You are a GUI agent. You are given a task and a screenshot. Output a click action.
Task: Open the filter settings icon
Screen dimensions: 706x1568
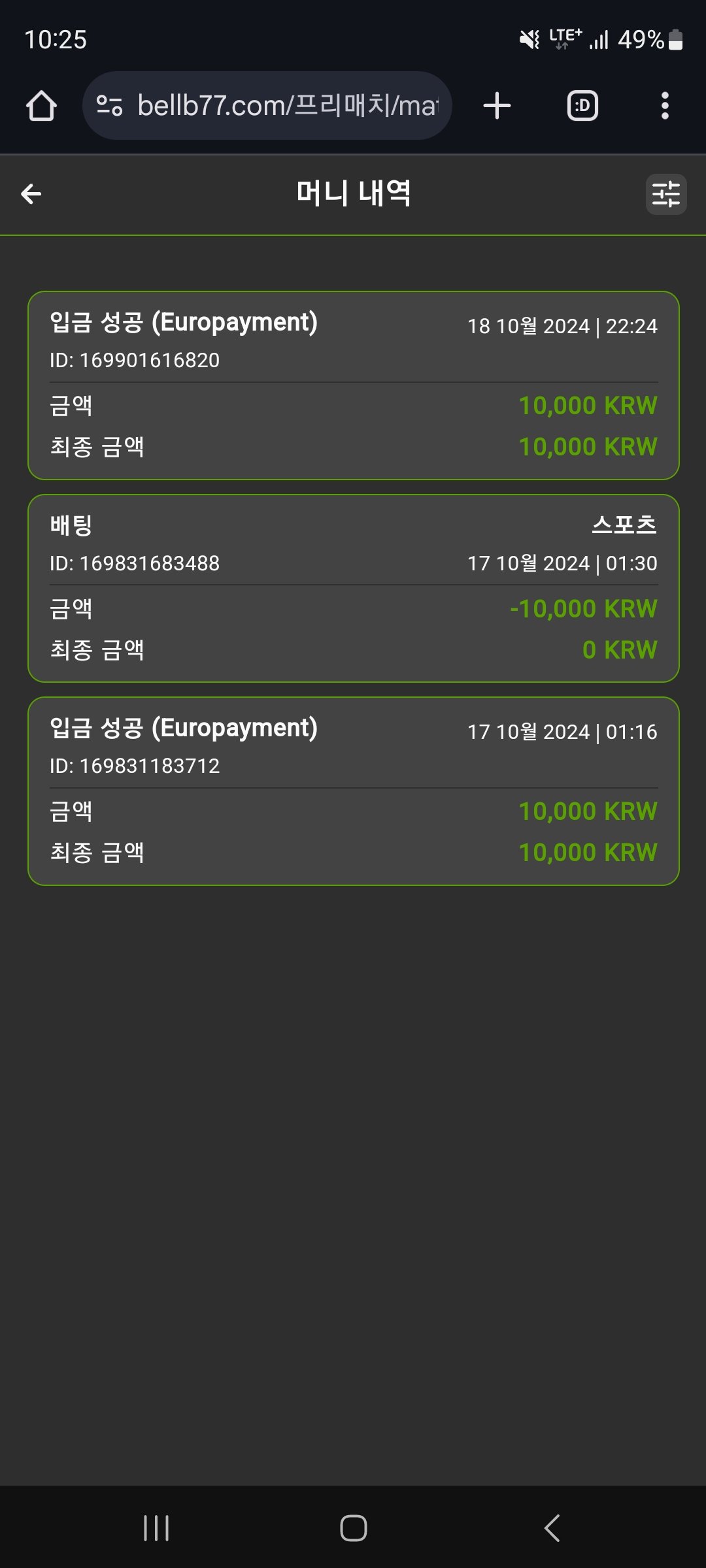(x=665, y=194)
